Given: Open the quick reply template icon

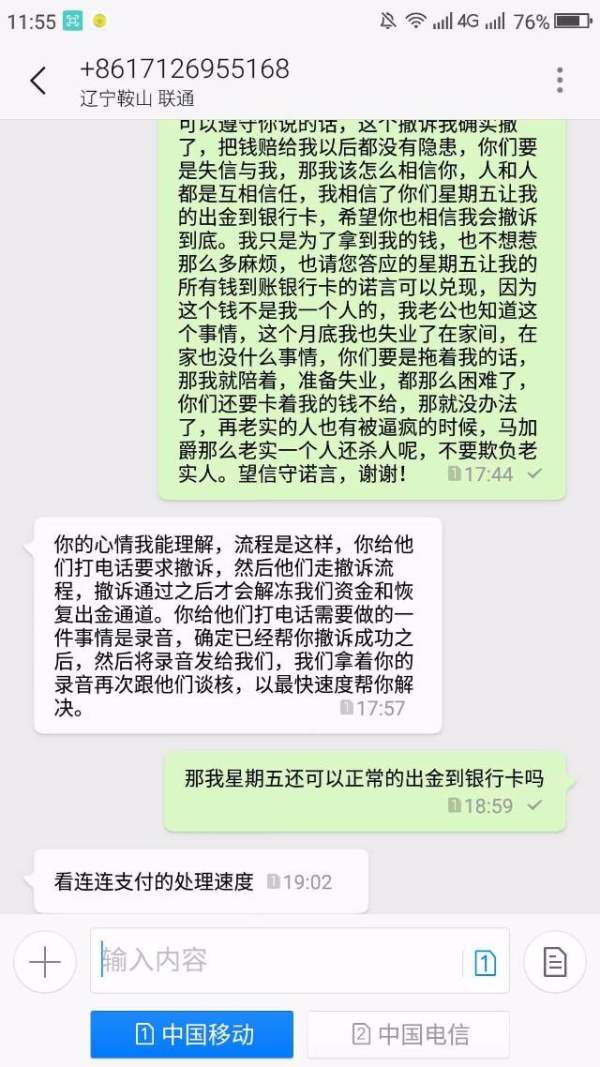Looking at the screenshot, I should (x=554, y=962).
